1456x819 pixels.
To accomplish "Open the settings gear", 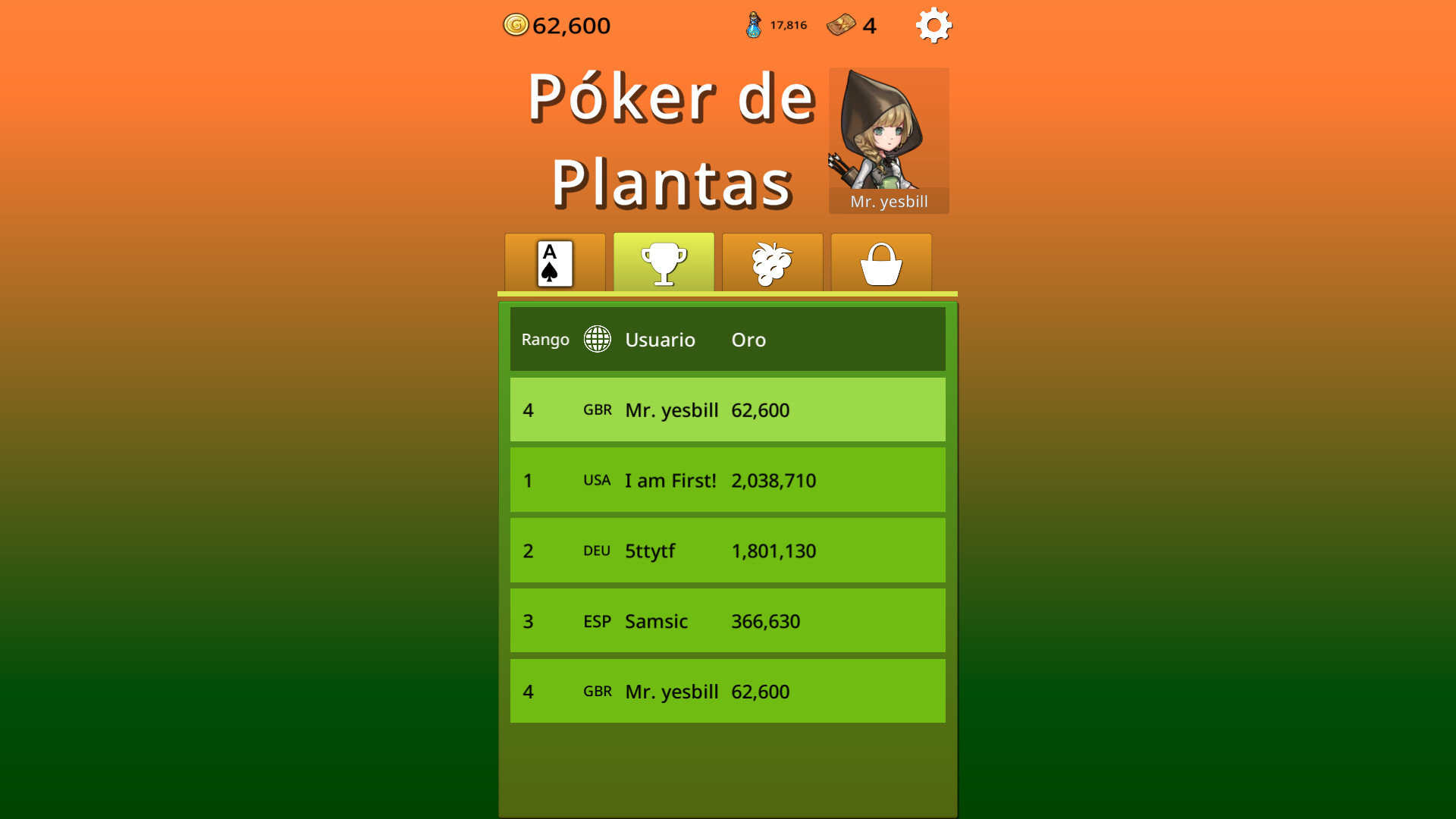I will pyautogui.click(x=934, y=26).
